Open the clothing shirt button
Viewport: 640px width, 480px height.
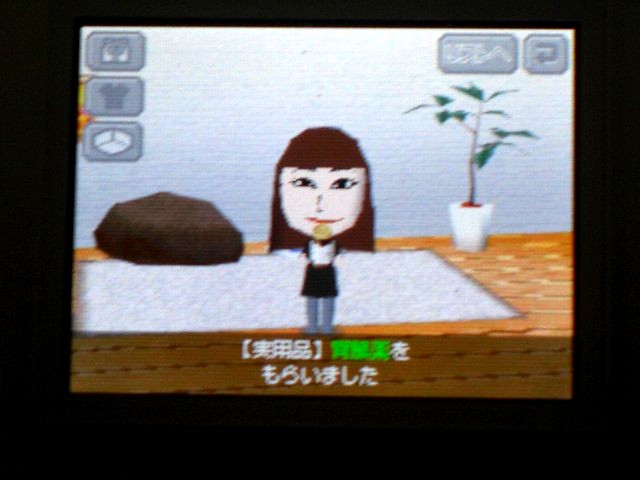click(115, 97)
